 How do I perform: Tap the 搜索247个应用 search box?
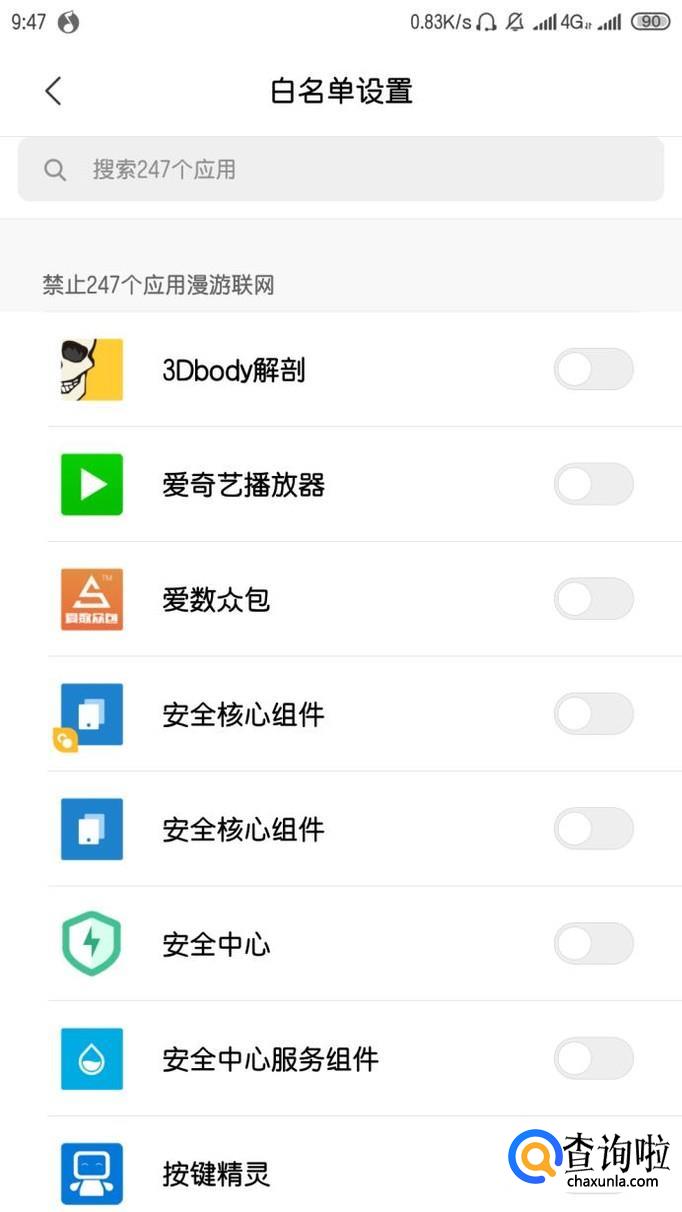pyautogui.click(x=340, y=169)
